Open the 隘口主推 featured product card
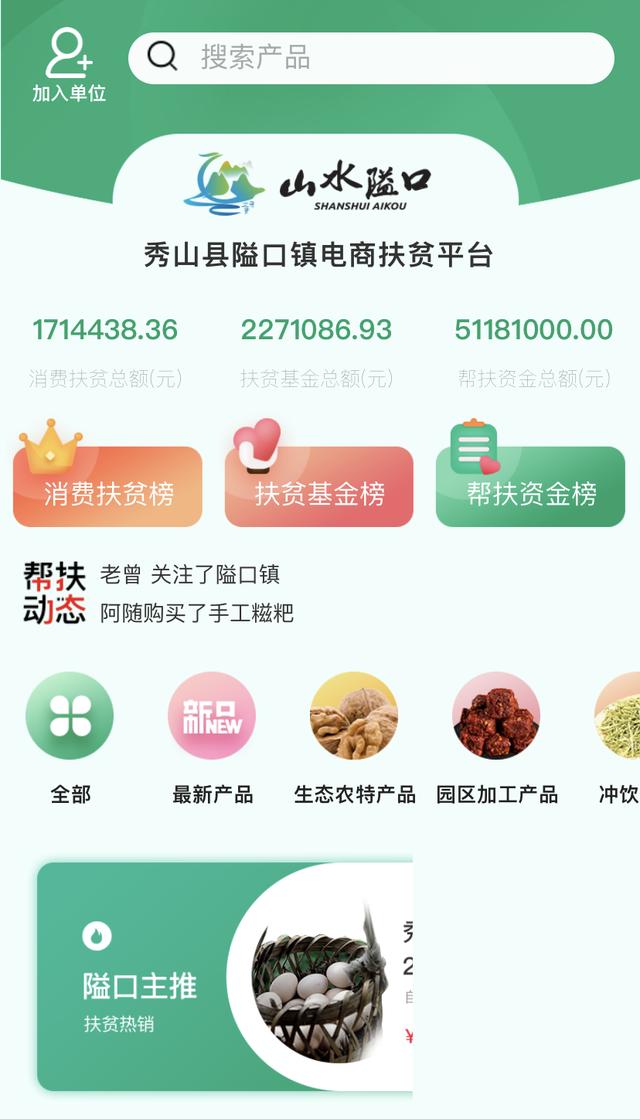The width and height of the screenshot is (640, 1119). (x=225, y=976)
